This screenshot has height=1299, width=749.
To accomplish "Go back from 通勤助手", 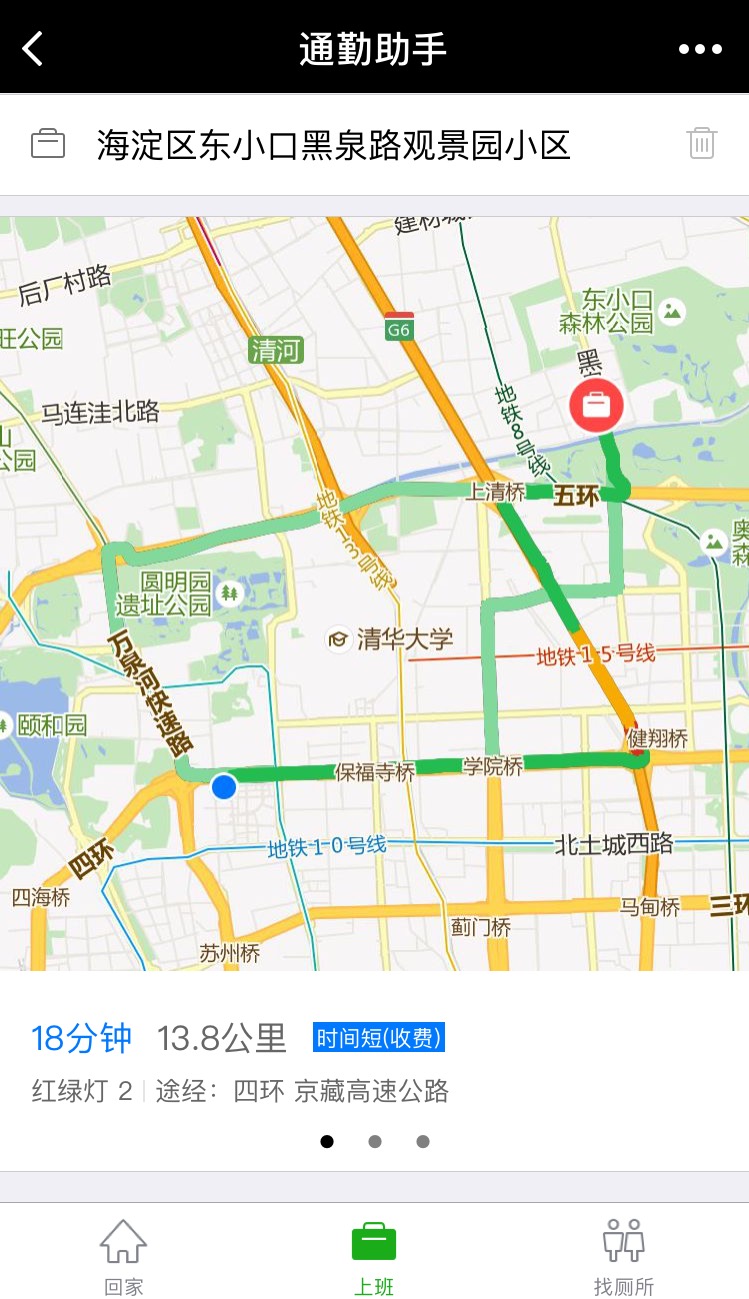I will point(34,48).
